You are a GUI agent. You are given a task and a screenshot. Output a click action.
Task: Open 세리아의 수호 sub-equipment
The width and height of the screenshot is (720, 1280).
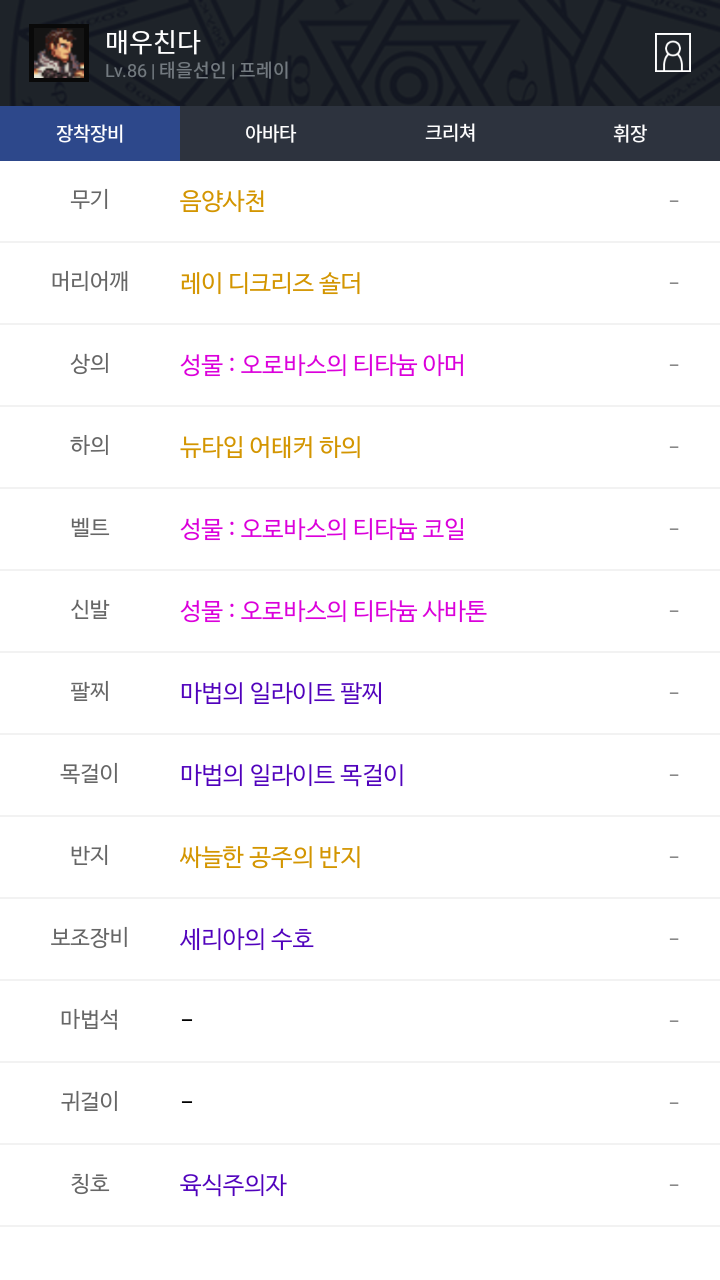point(247,939)
